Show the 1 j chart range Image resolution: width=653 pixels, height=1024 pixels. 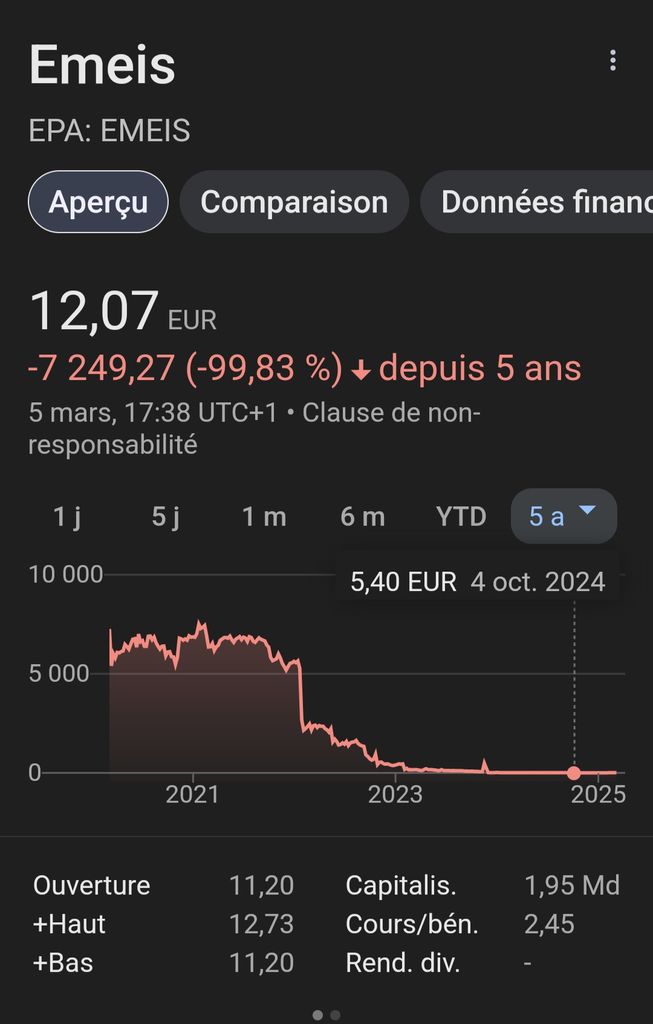[67, 517]
